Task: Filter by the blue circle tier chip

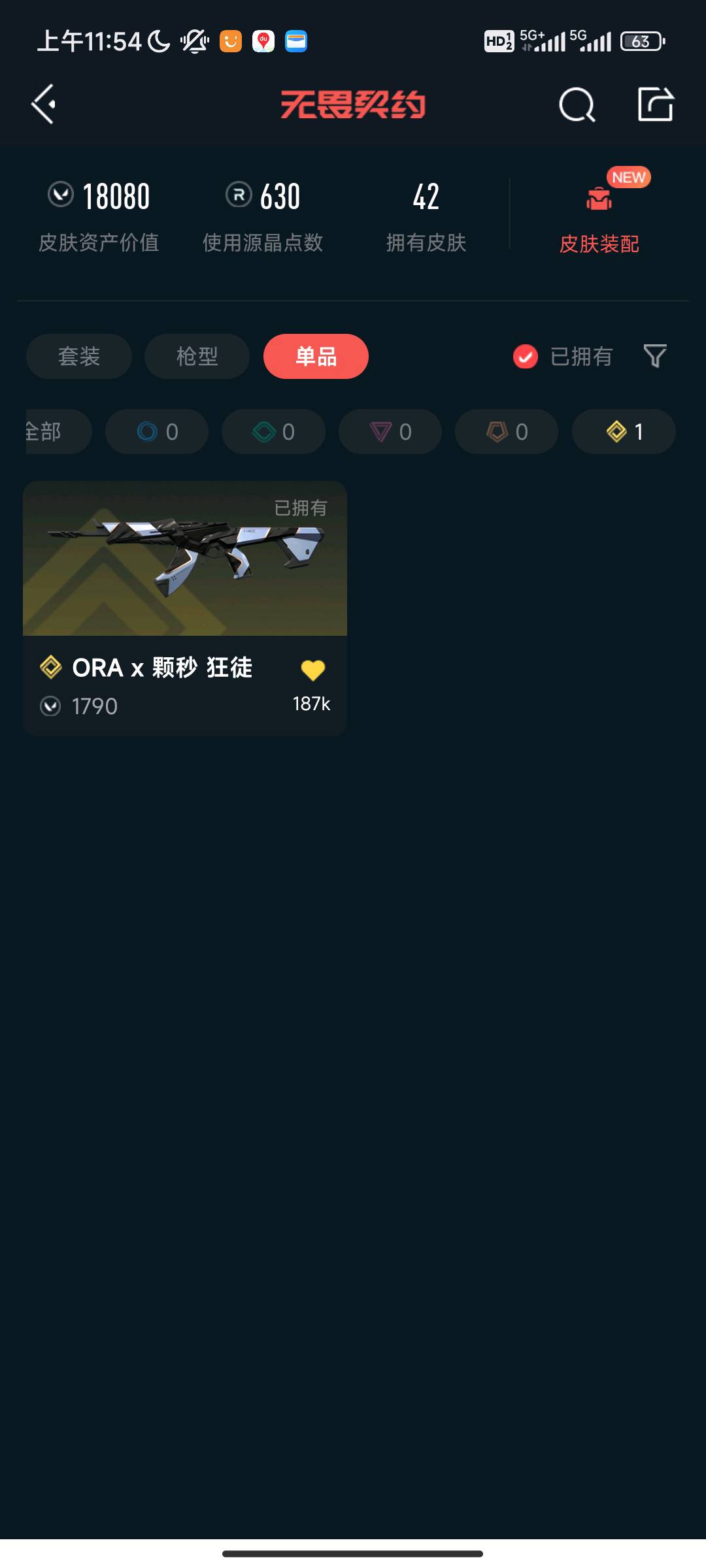Action: coord(157,432)
